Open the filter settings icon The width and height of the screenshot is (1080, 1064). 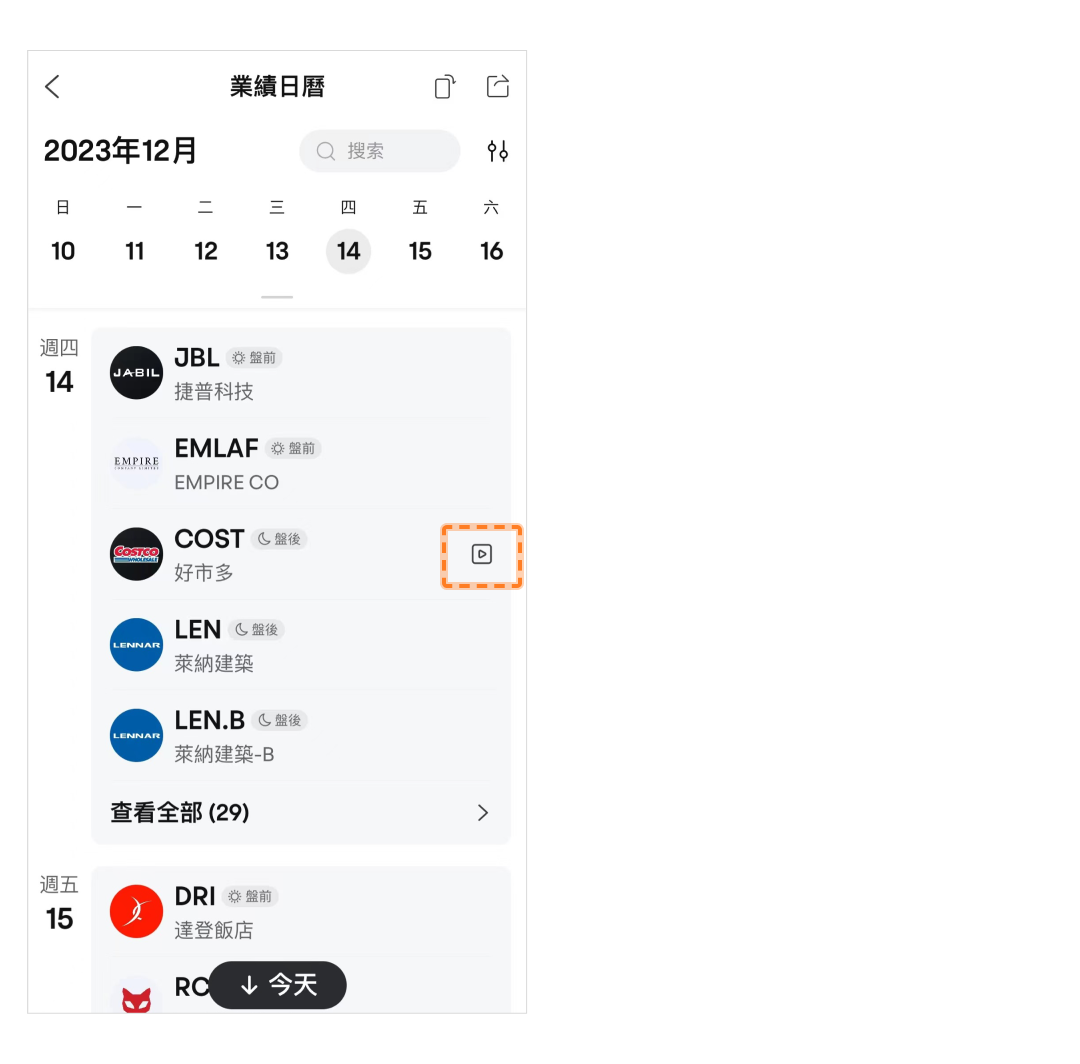coord(498,151)
